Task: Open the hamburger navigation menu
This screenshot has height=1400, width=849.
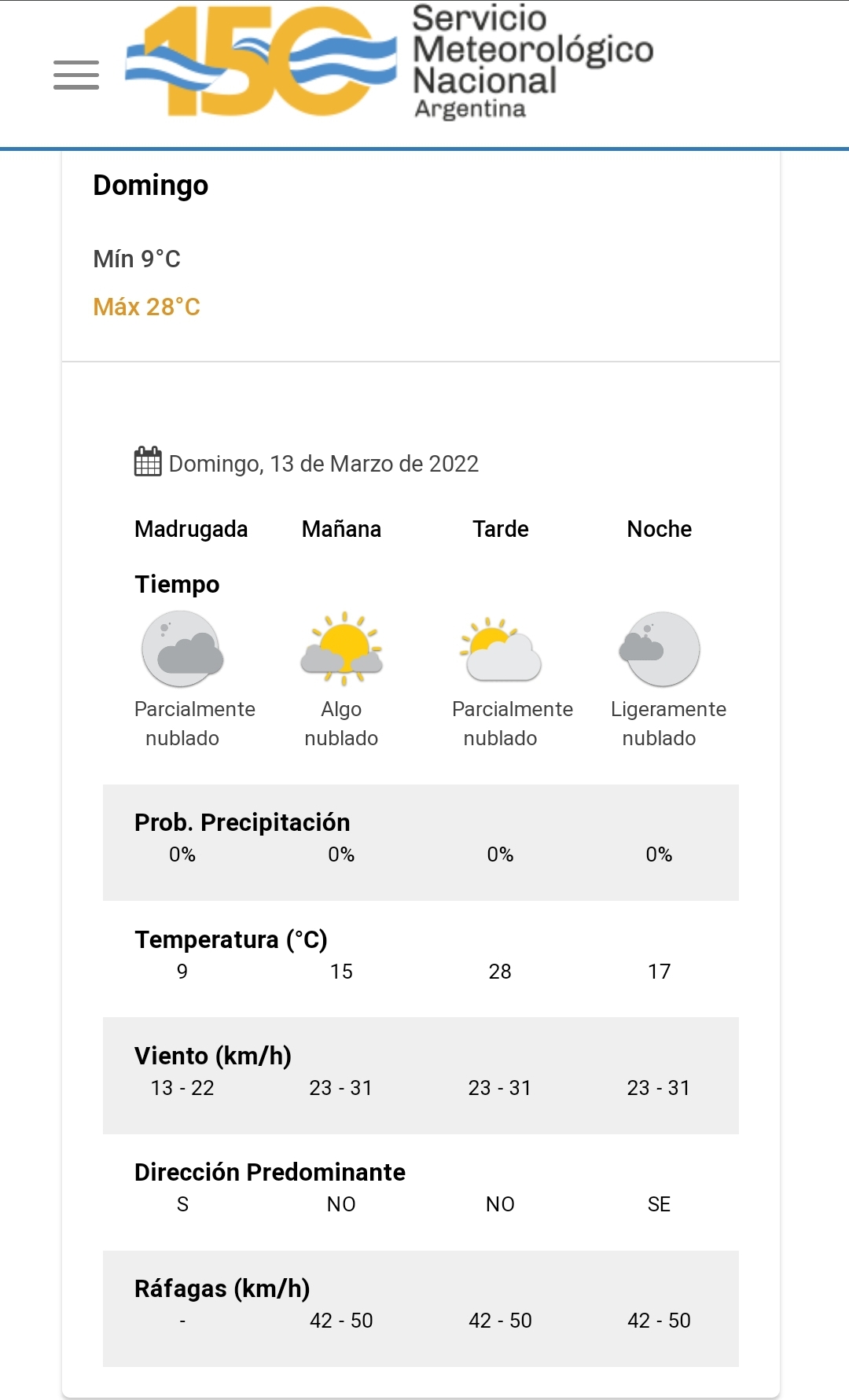Action: click(x=76, y=75)
